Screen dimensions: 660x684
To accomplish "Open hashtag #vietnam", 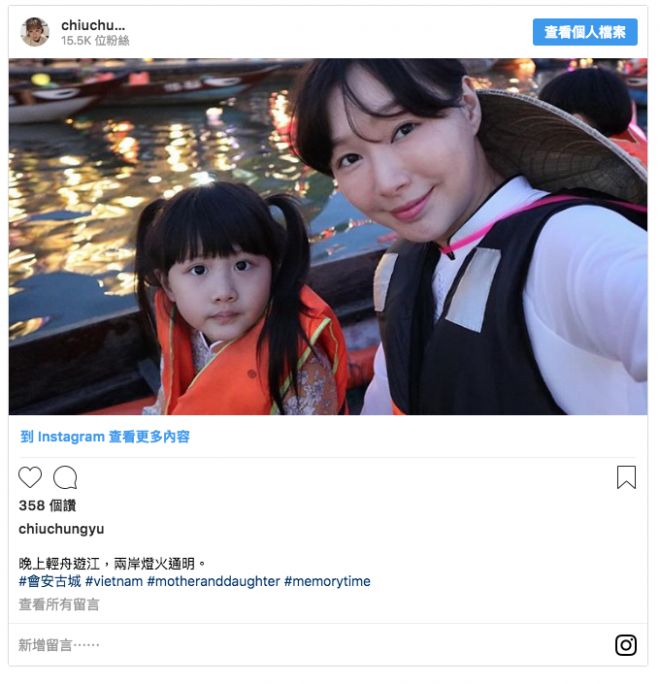I will 113,581.
